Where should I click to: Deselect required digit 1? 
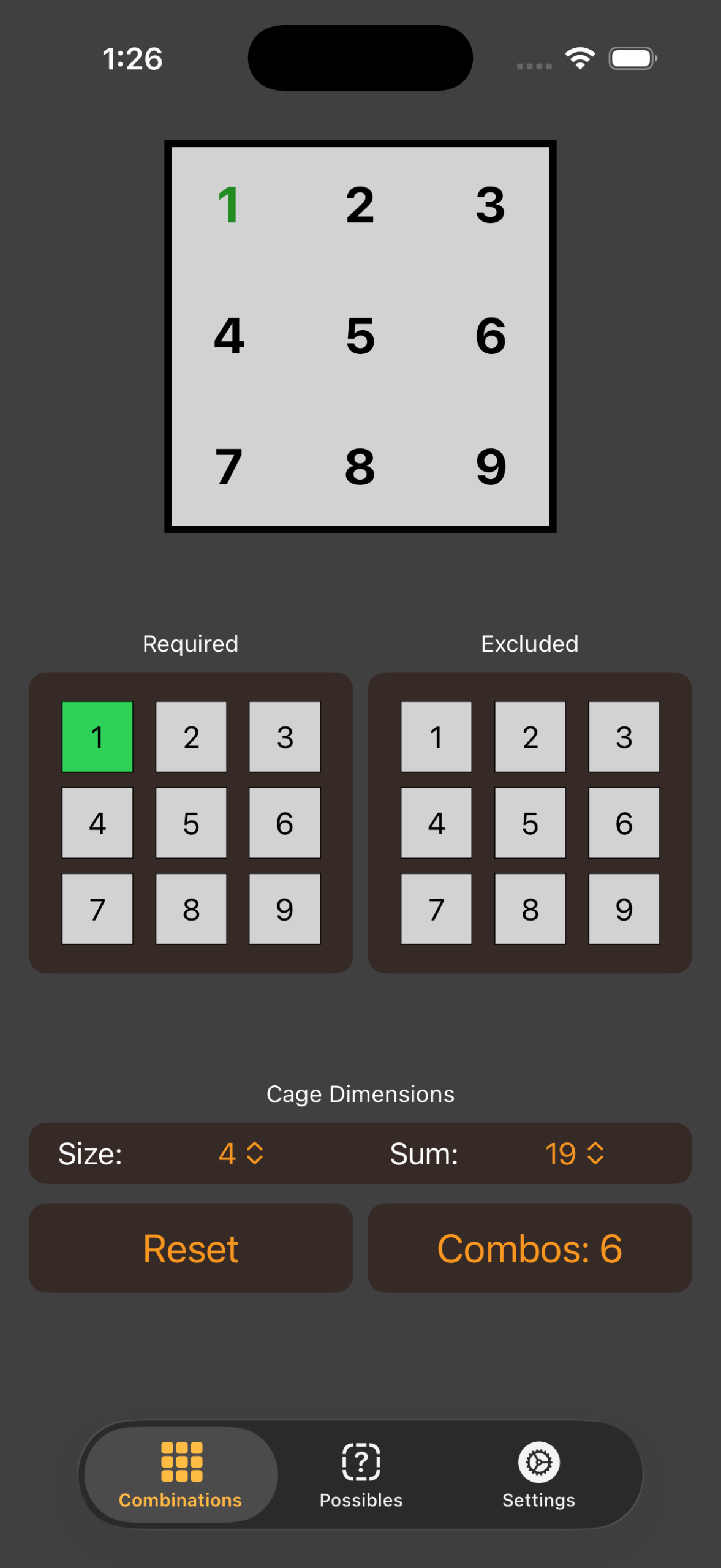pyautogui.click(x=97, y=736)
